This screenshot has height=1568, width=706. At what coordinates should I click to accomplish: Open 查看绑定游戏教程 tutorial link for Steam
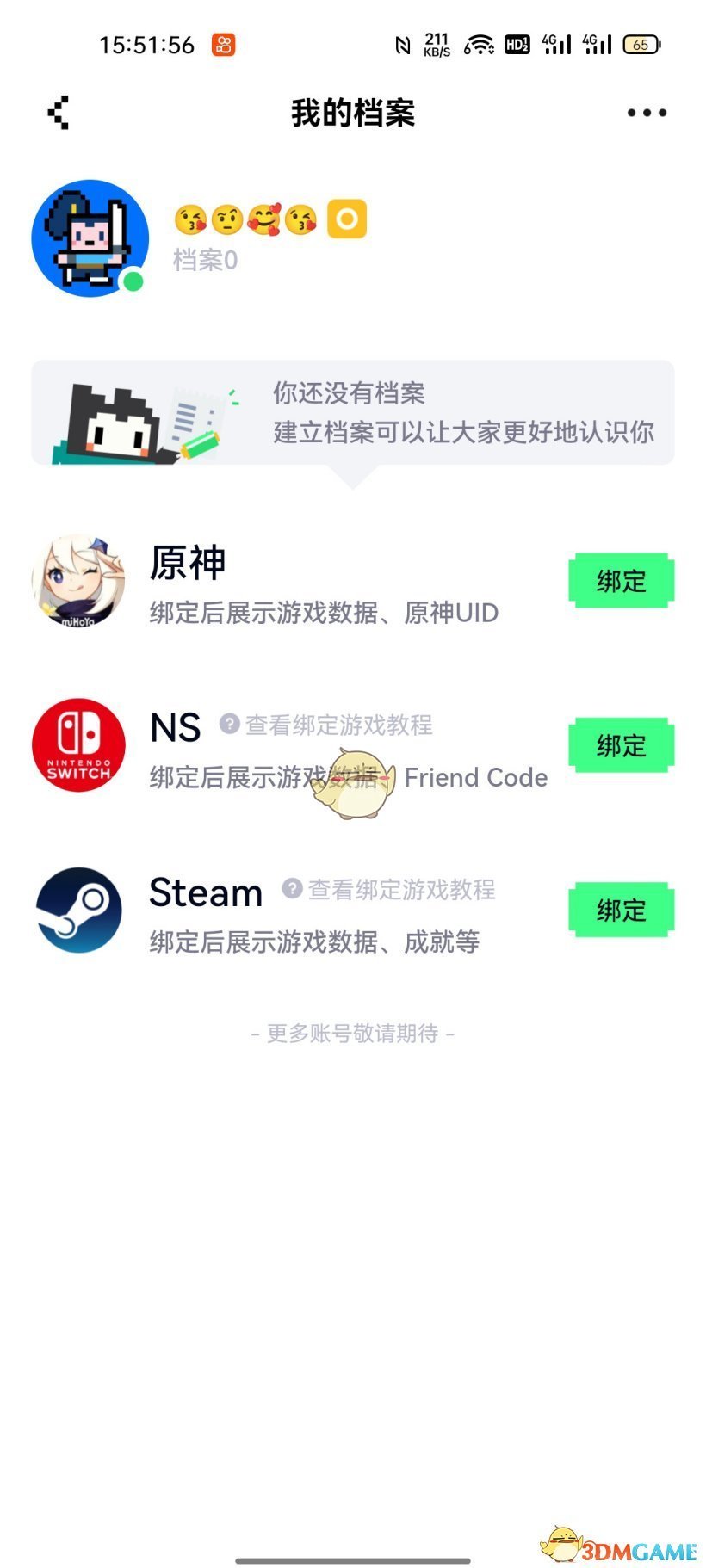pos(401,890)
